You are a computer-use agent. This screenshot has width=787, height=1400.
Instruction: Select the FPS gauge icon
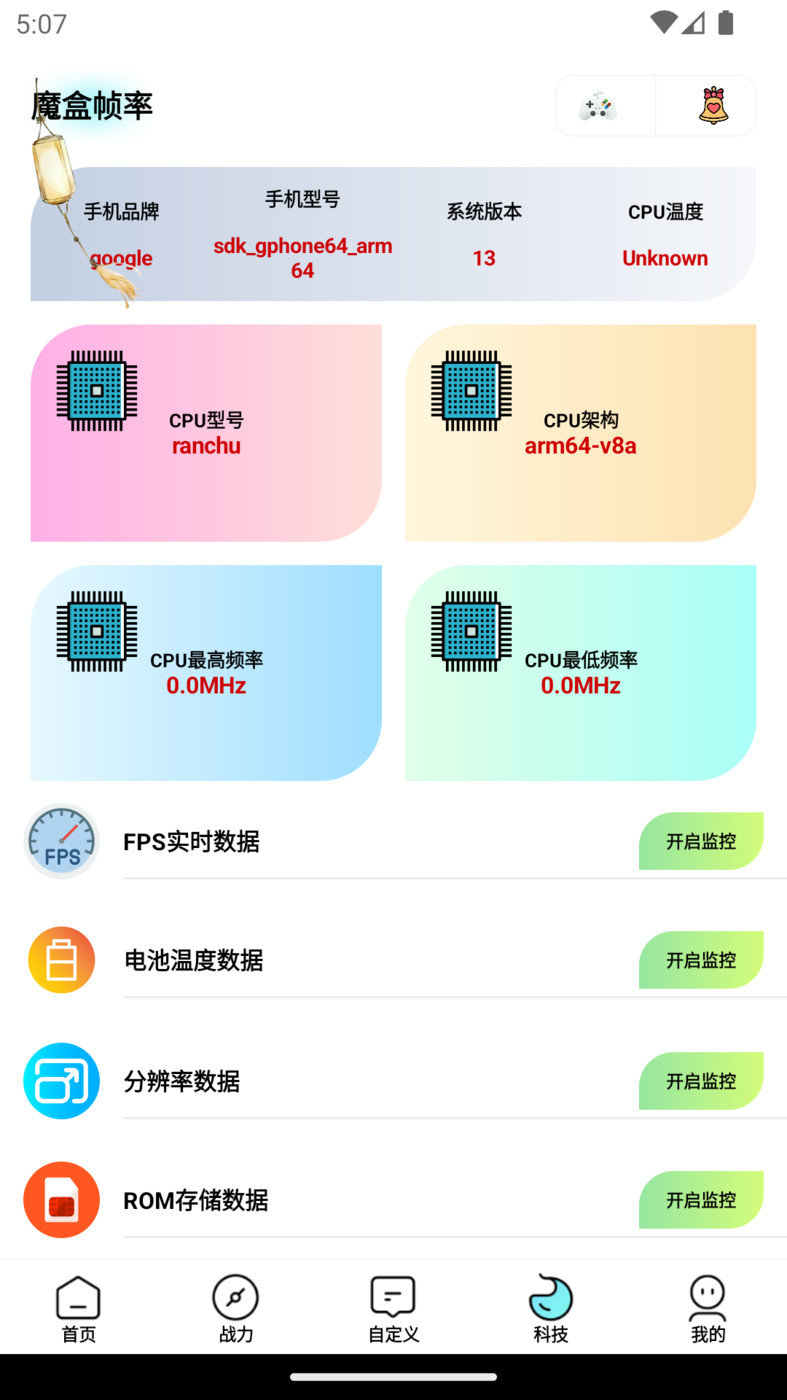tap(61, 841)
